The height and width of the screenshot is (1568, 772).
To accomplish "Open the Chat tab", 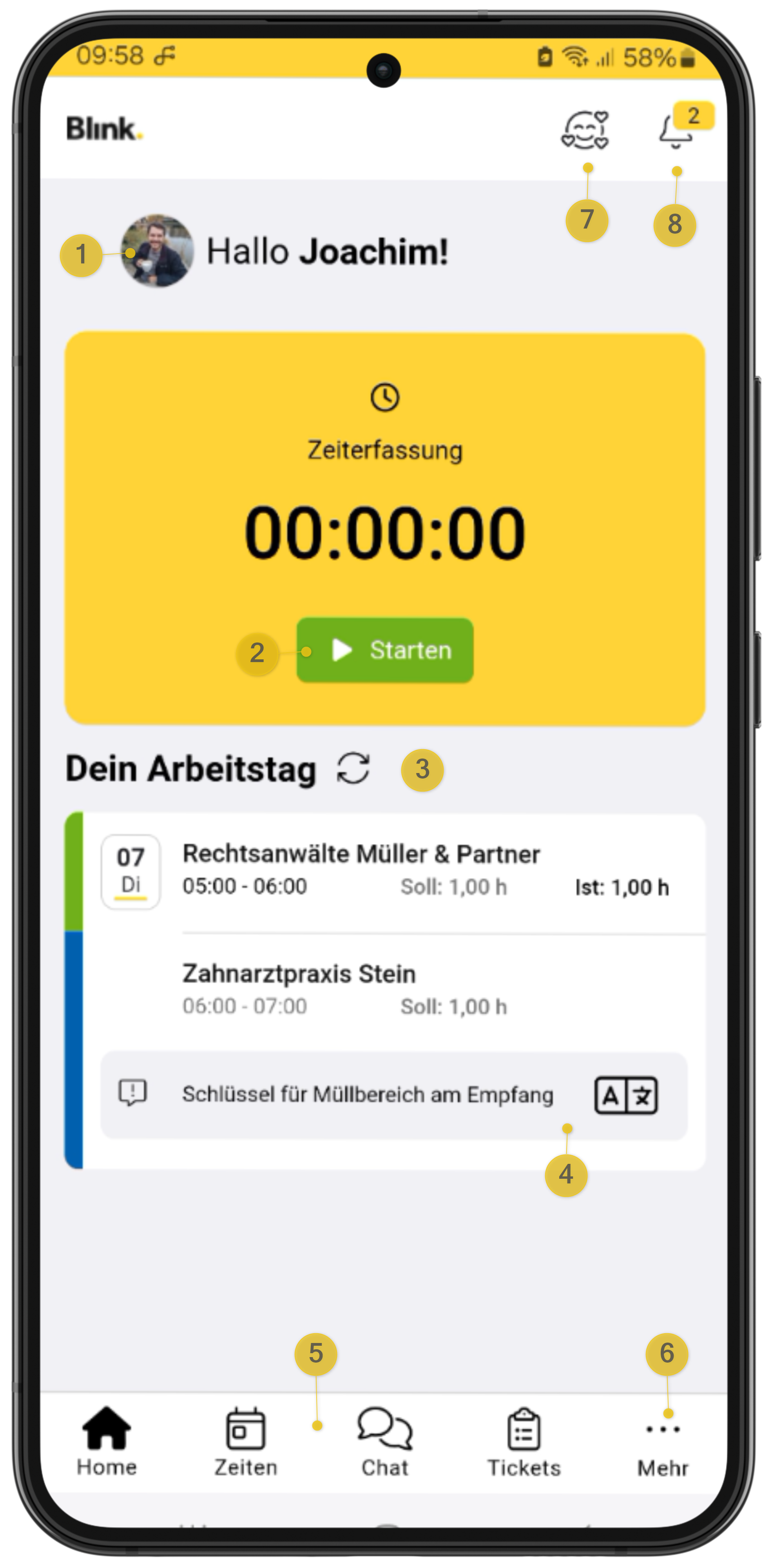I will point(384,1441).
